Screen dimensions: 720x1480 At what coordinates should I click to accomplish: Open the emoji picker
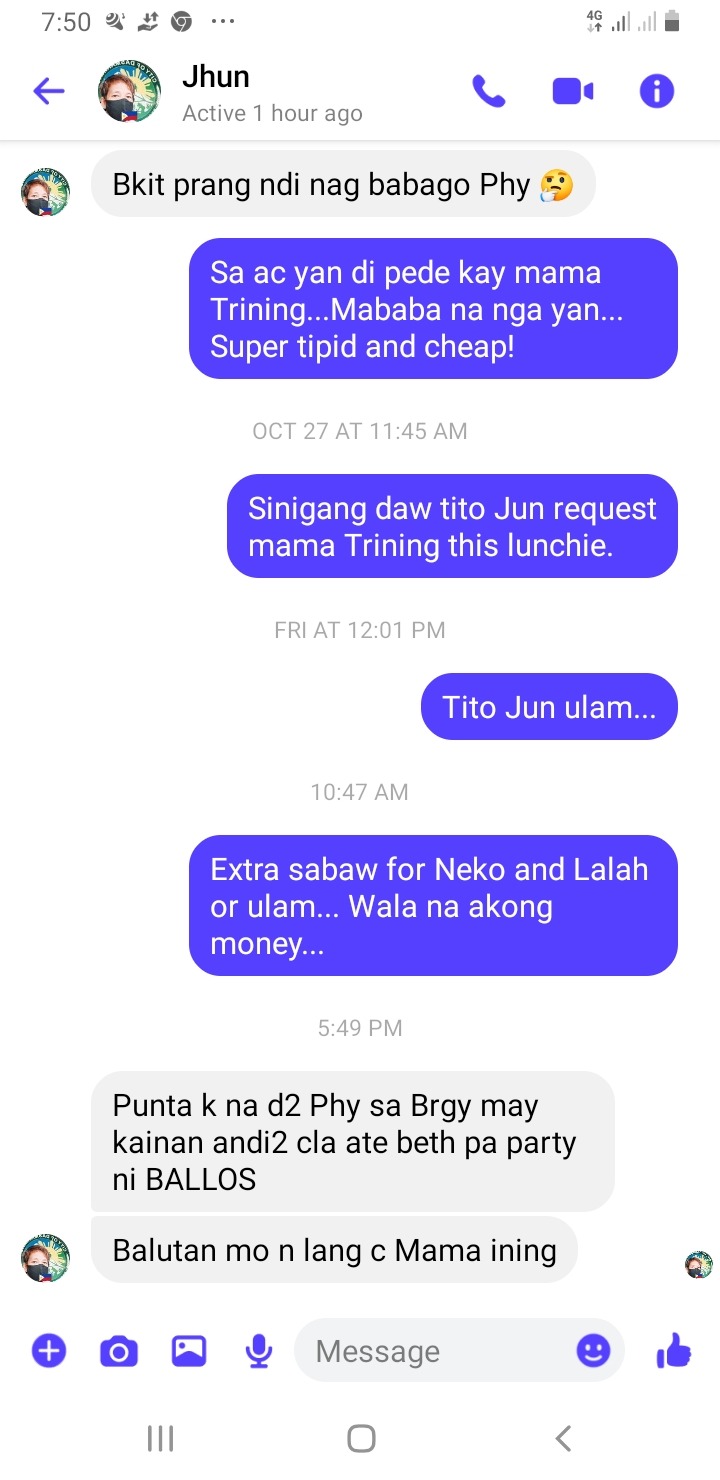[593, 1352]
